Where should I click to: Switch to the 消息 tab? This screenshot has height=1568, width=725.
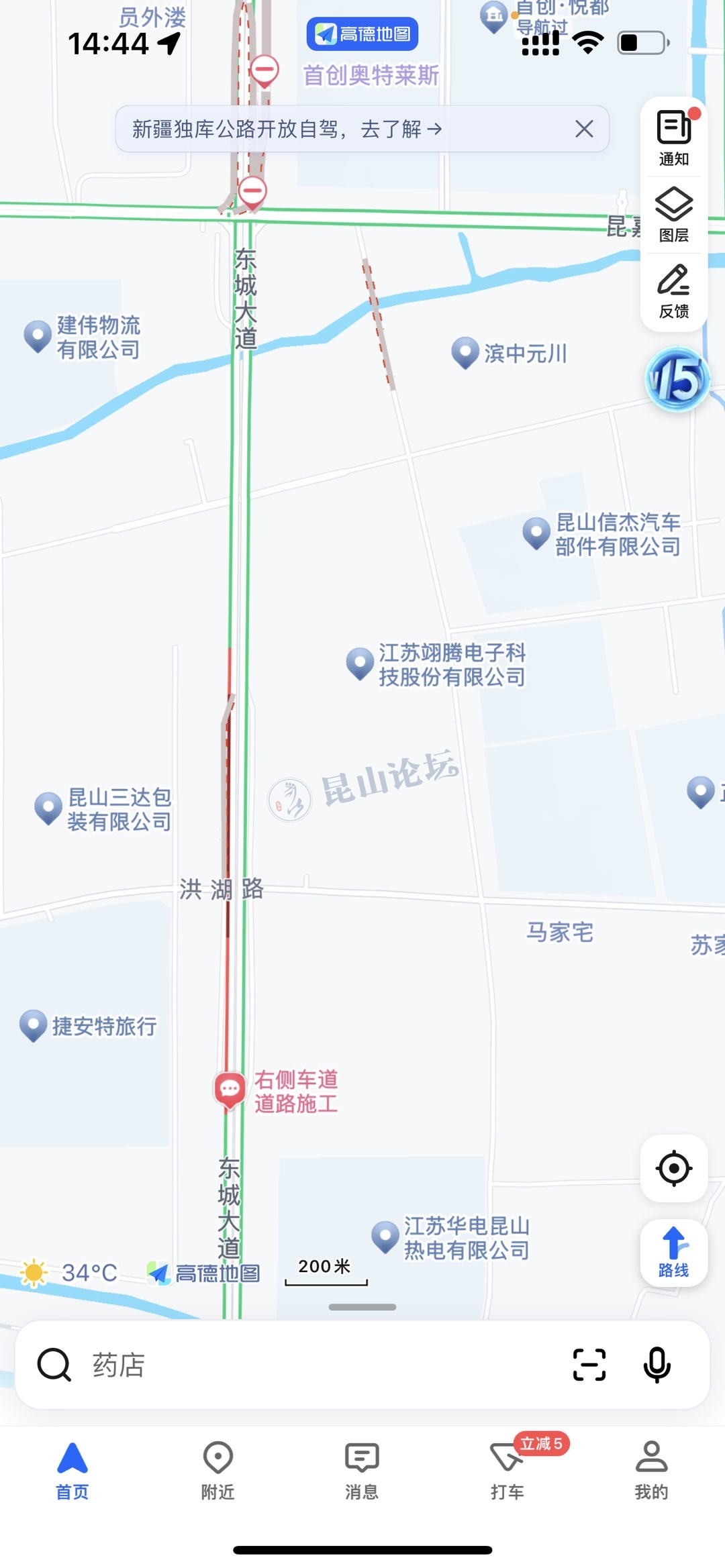pyautogui.click(x=362, y=1470)
